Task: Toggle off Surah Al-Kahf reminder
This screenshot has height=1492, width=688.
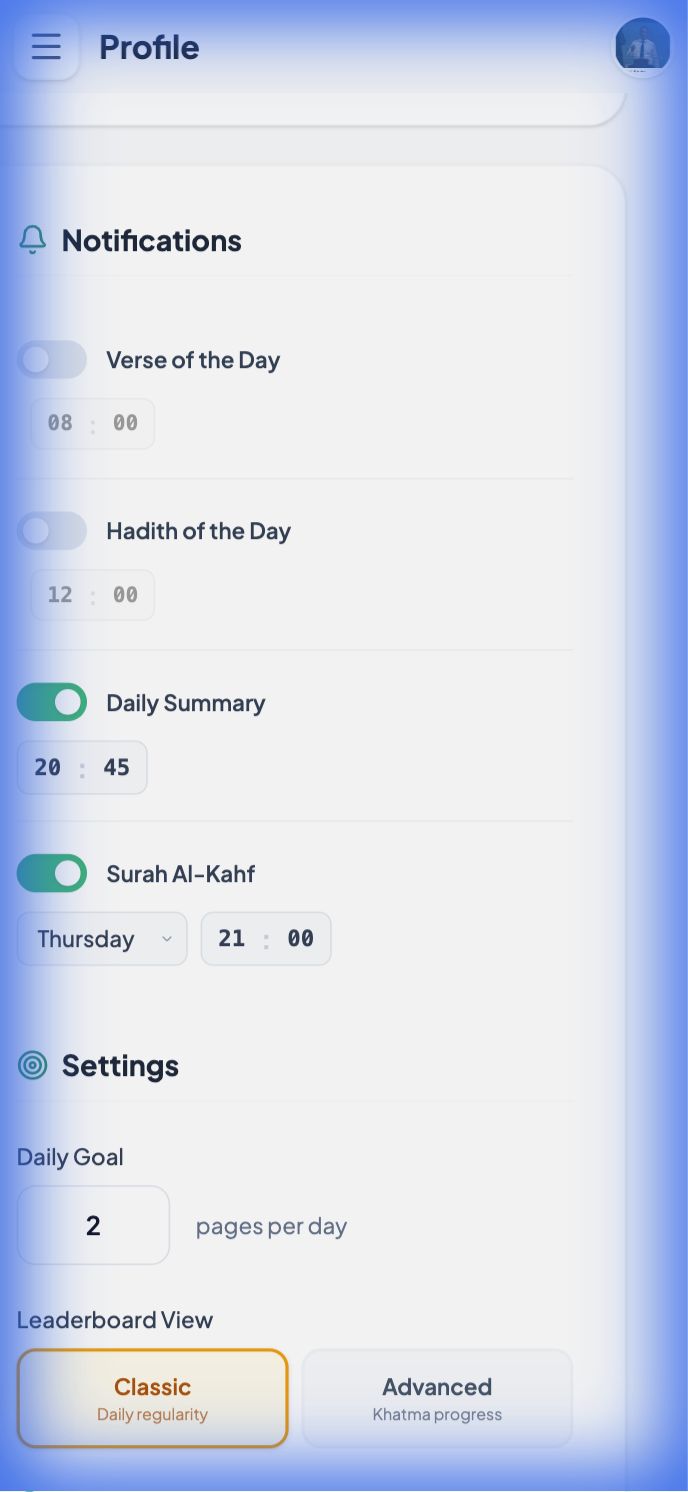Action: 52,873
